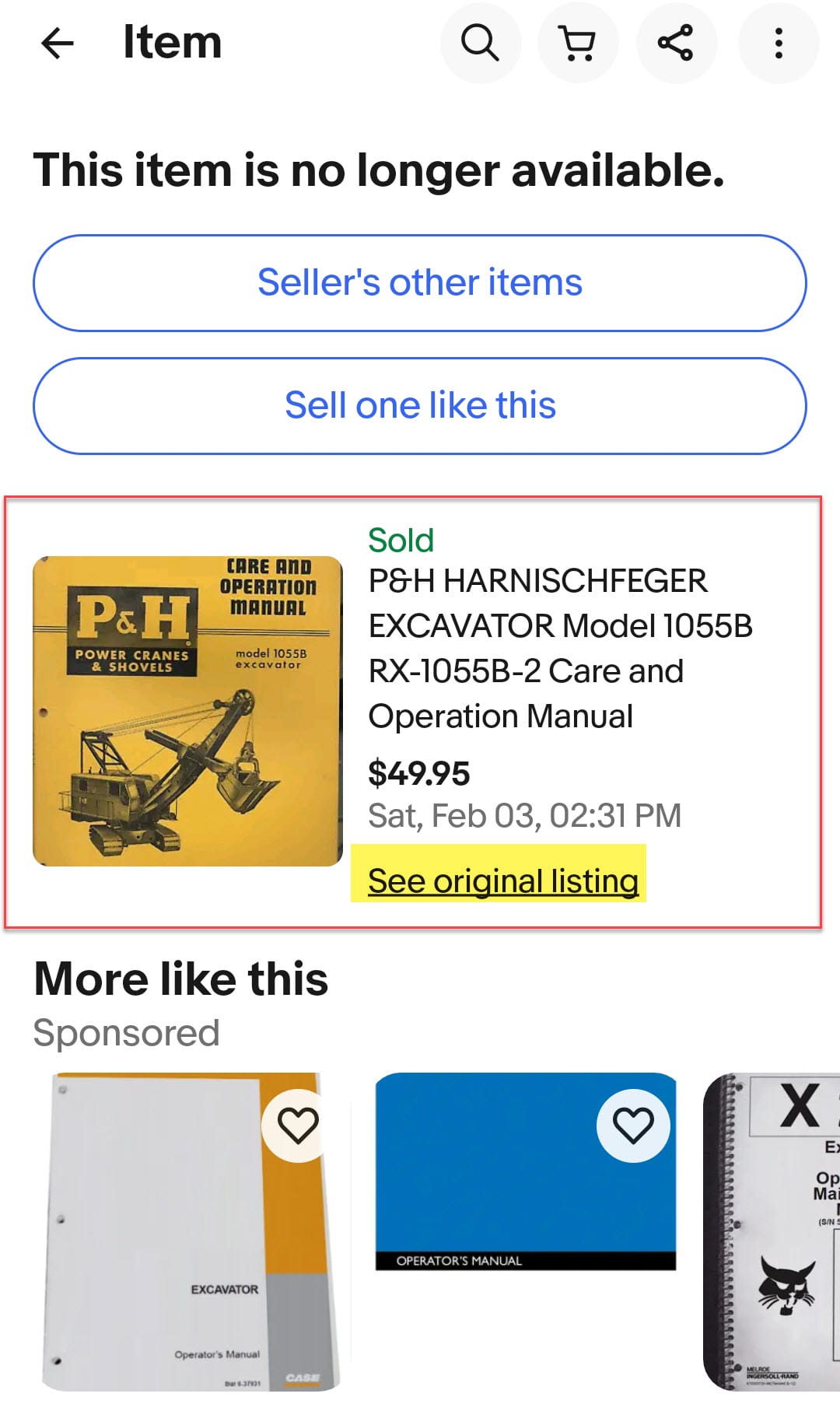Screen dimensions: 840x1411
Task: Go back using the arrow icon
Action: 57,43
